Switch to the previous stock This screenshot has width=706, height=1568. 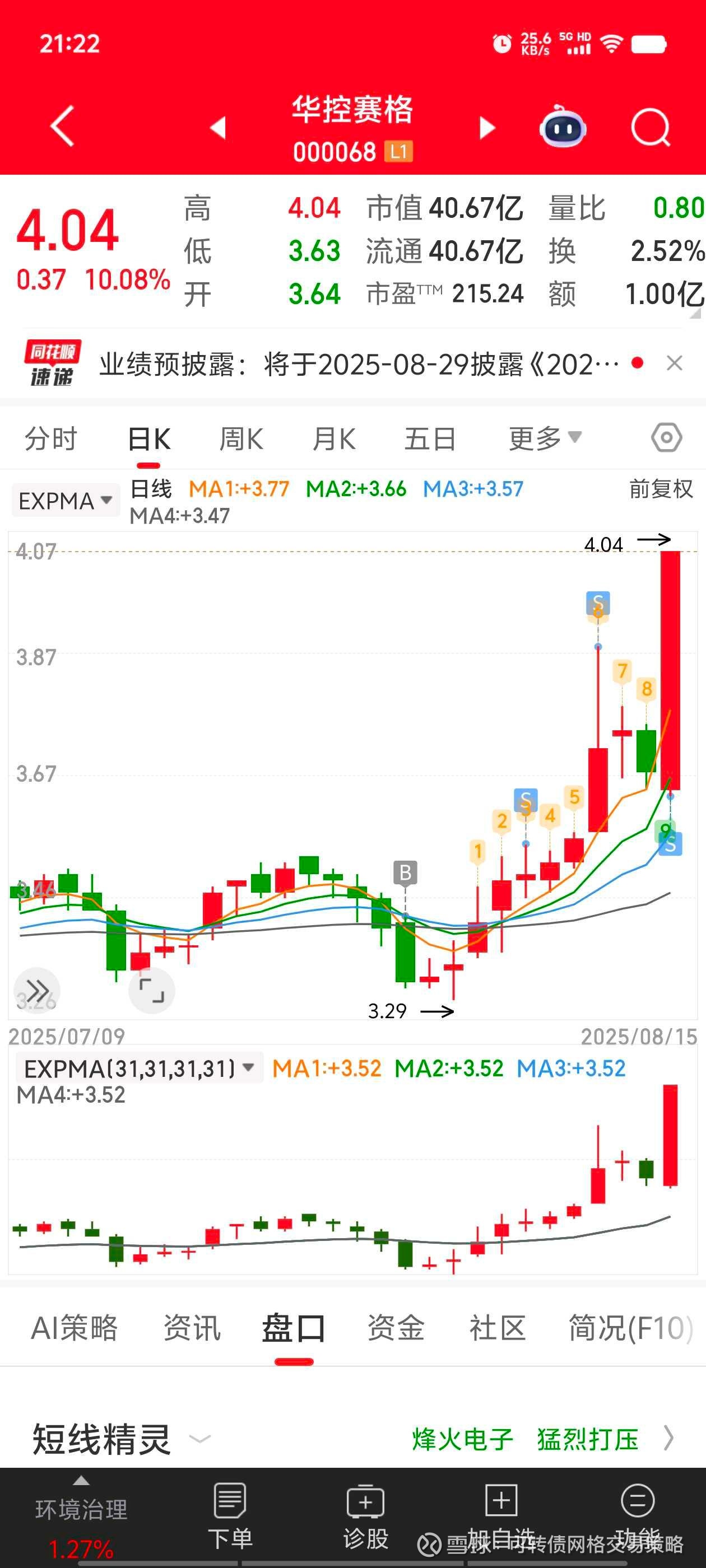coord(218,128)
